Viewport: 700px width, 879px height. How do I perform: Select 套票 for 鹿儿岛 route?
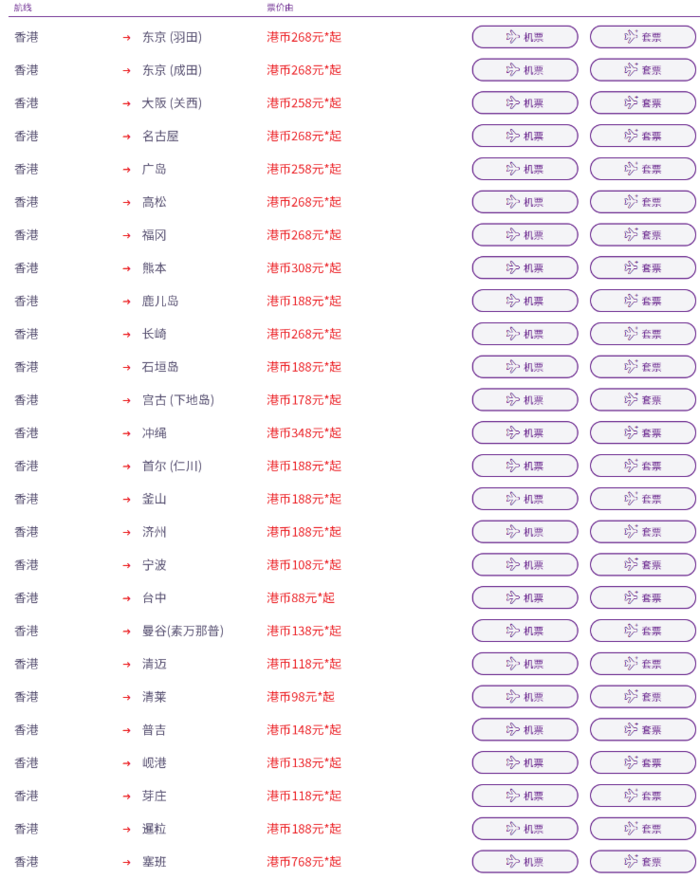(x=642, y=301)
